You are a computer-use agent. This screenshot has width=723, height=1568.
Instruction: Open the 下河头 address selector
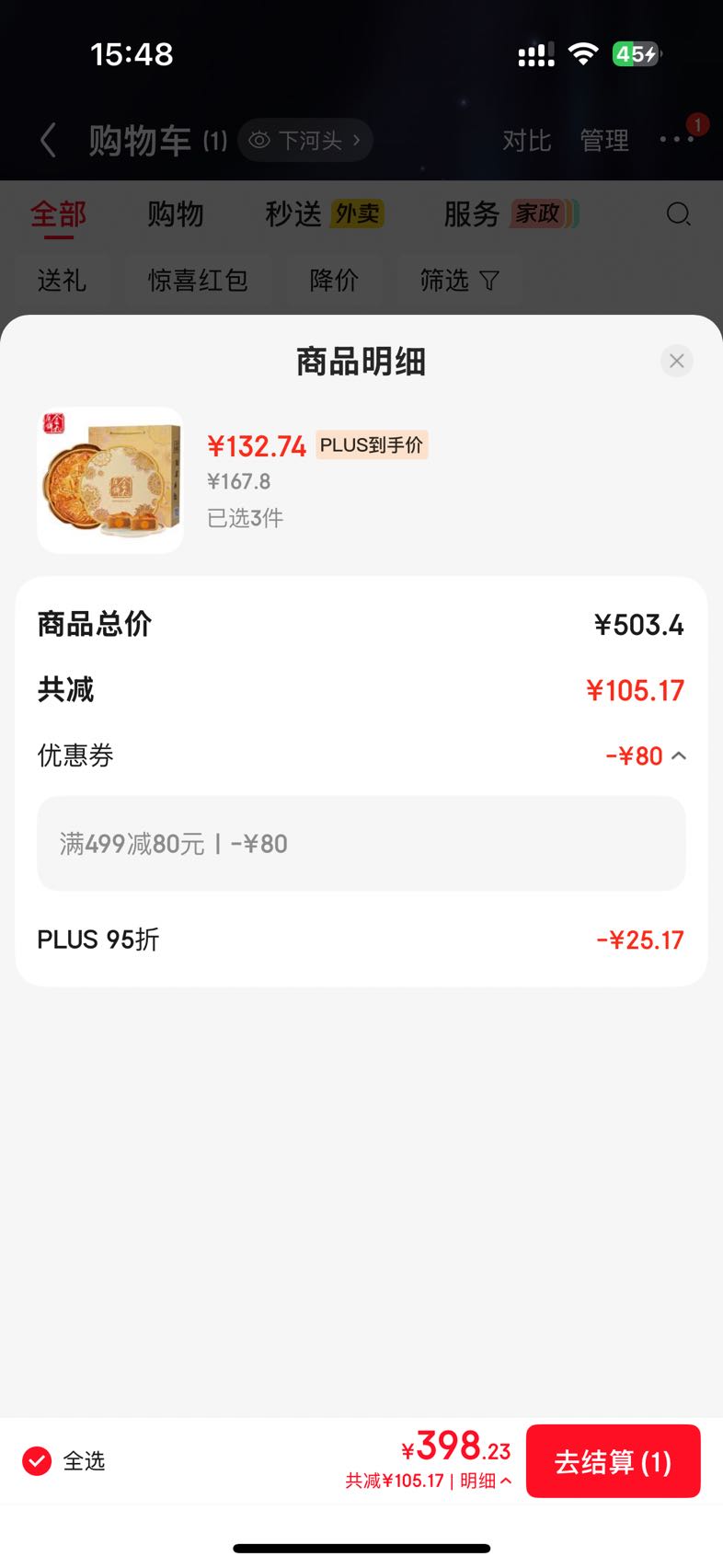[x=305, y=140]
